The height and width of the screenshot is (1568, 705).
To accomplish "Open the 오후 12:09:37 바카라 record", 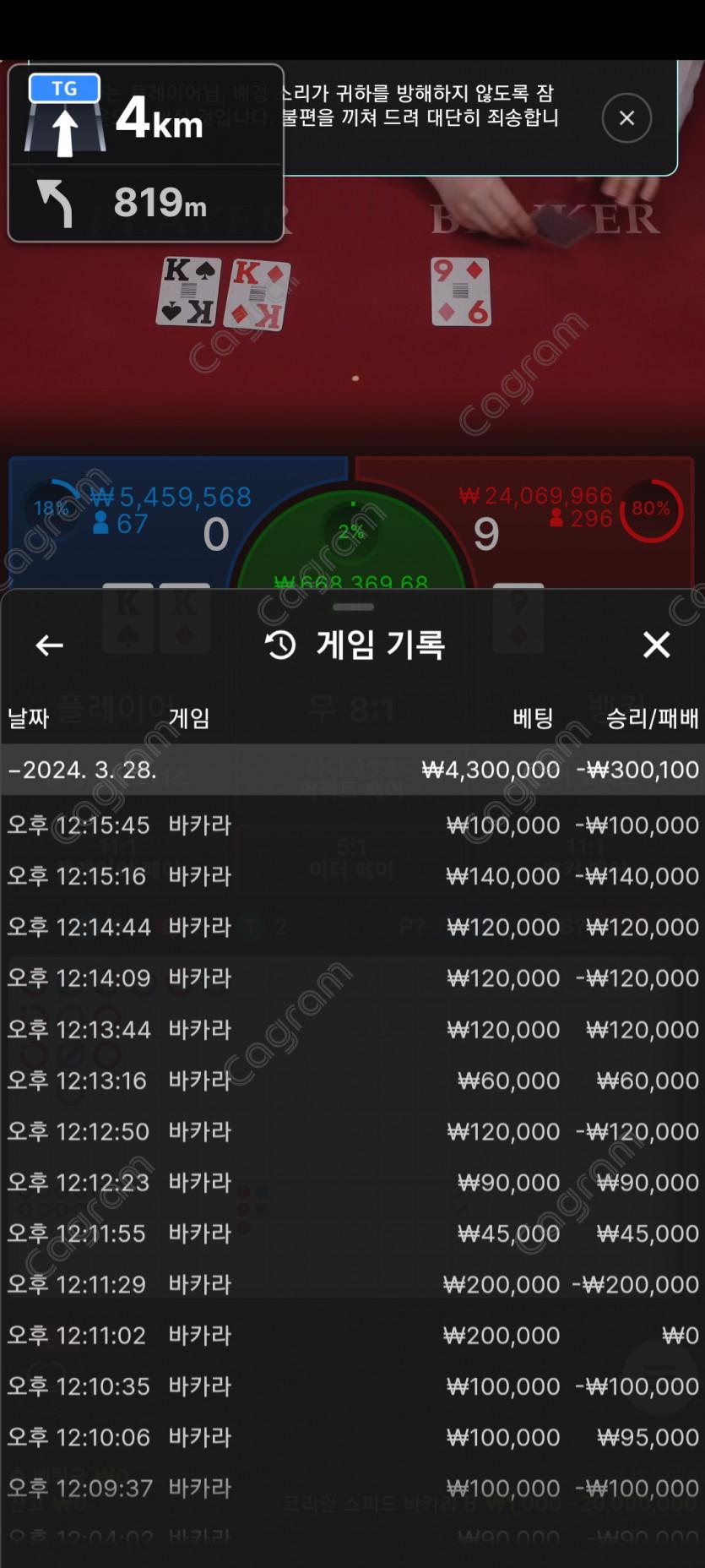I will click(352, 1489).
